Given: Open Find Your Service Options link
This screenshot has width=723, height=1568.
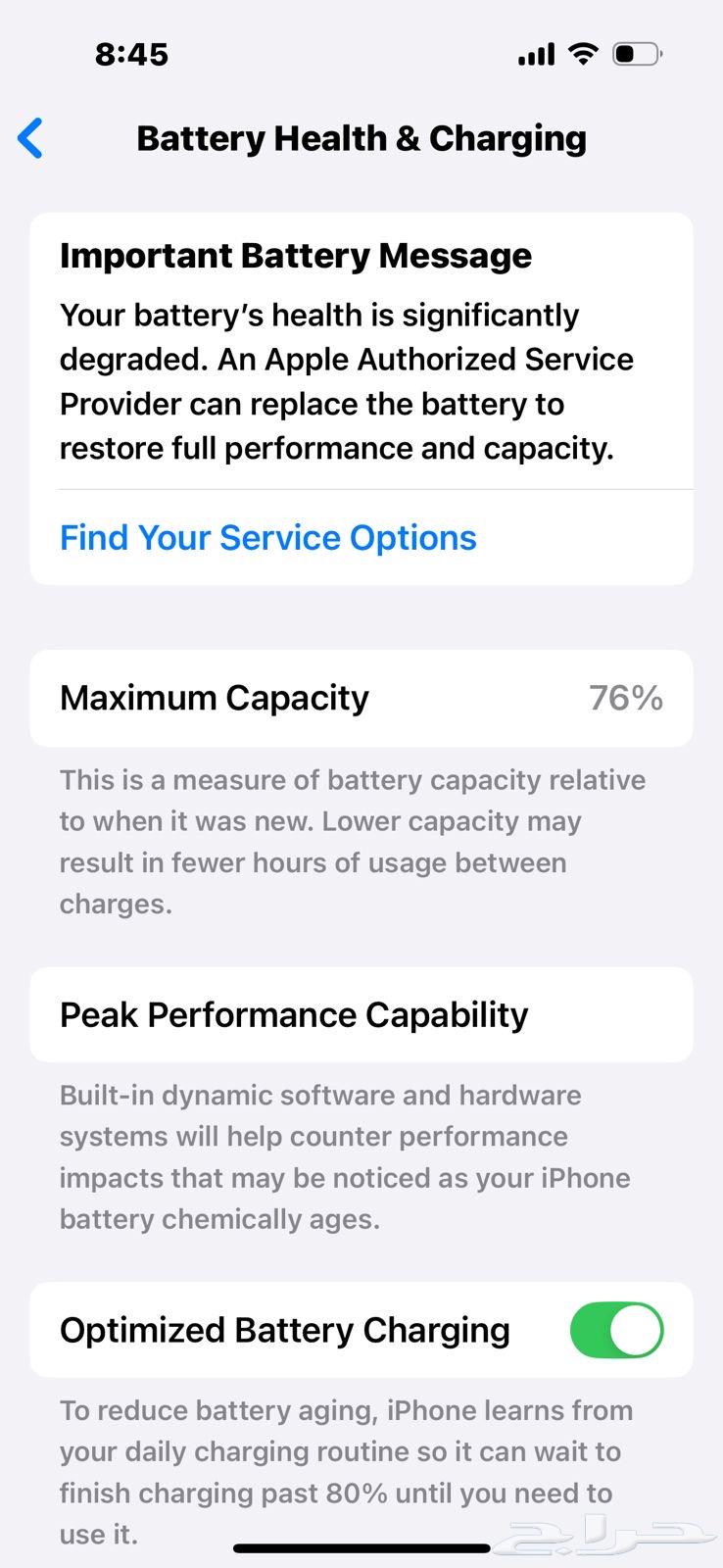Looking at the screenshot, I should coord(267,537).
